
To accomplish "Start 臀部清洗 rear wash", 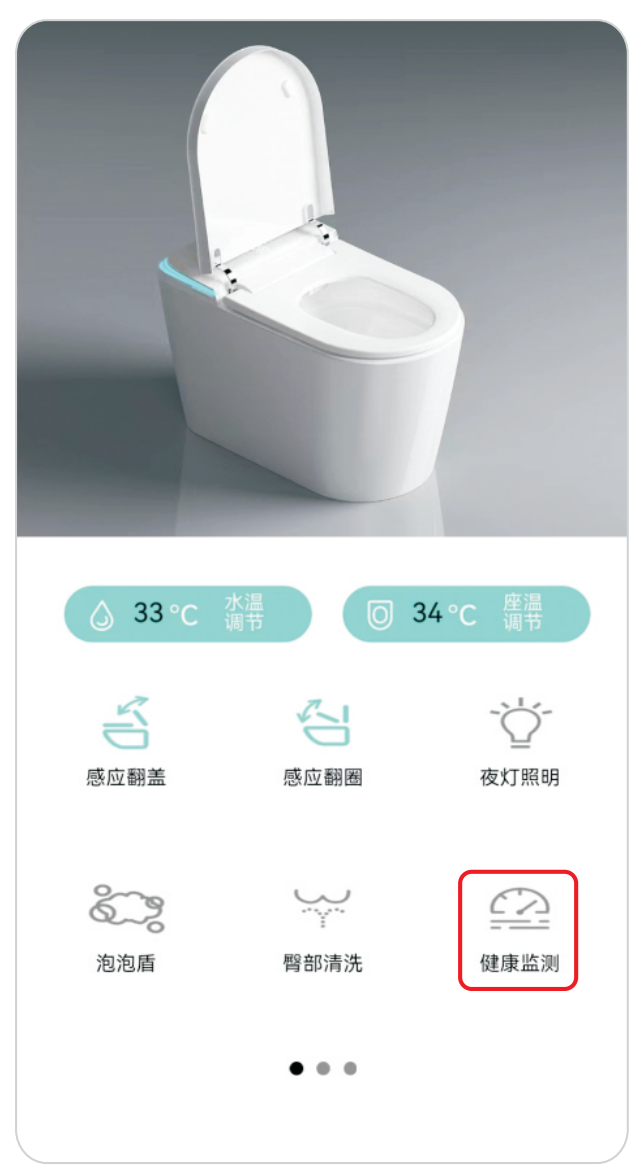I will (x=321, y=928).
